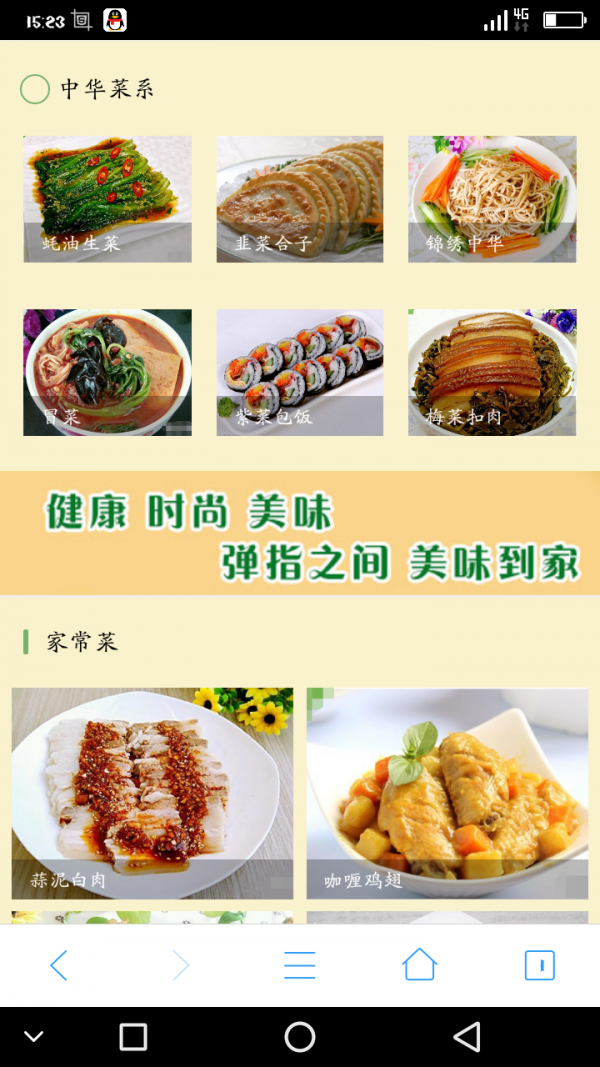
Task: Open recent apps from navigation bar
Action: (133, 1037)
